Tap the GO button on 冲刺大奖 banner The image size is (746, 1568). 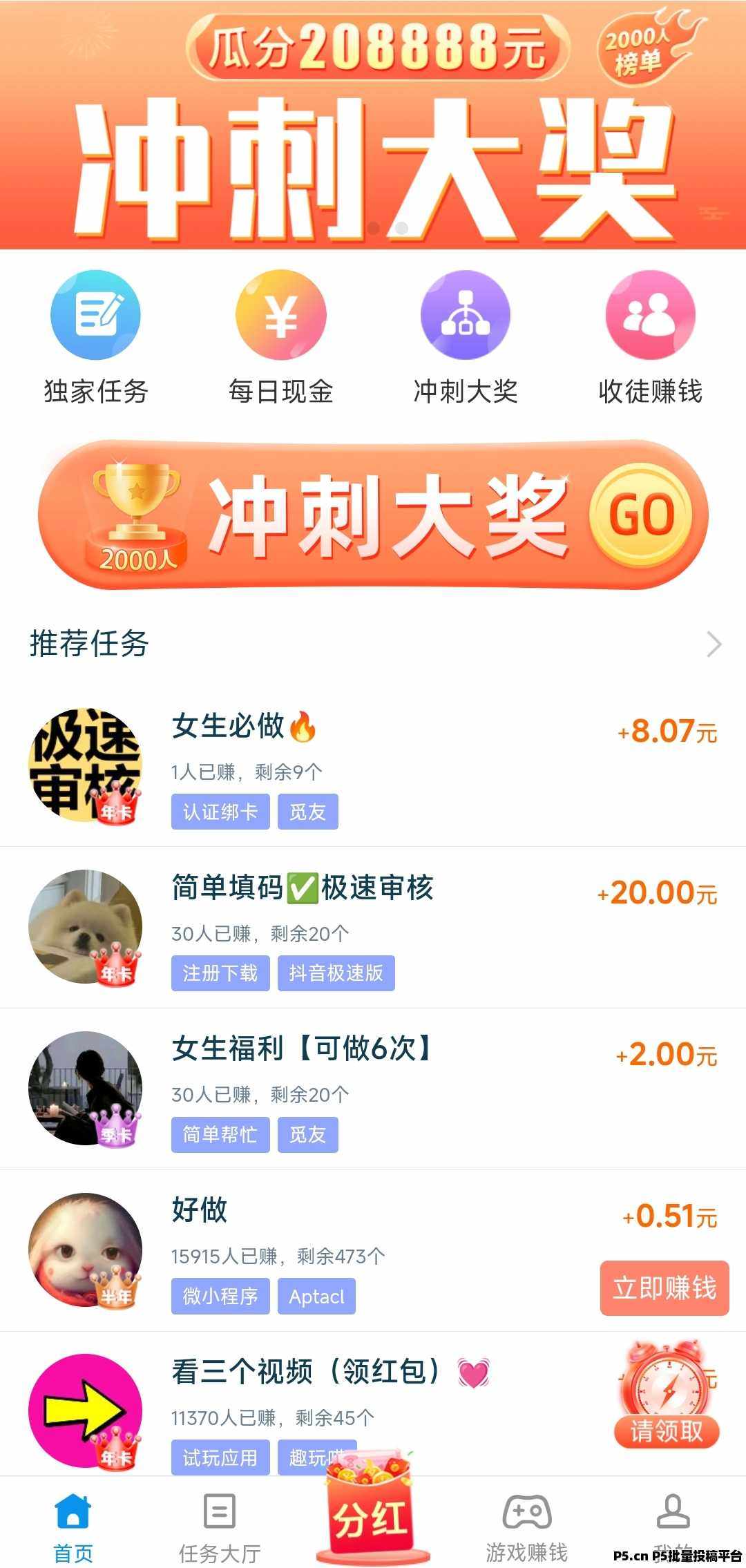coord(641,515)
